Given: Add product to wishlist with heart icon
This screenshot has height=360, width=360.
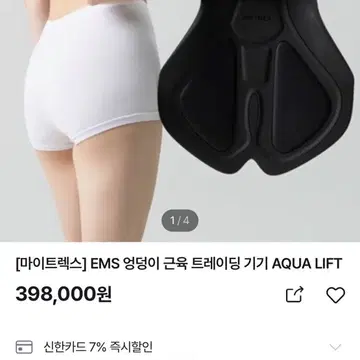Looking at the screenshot, I should tap(335, 295).
